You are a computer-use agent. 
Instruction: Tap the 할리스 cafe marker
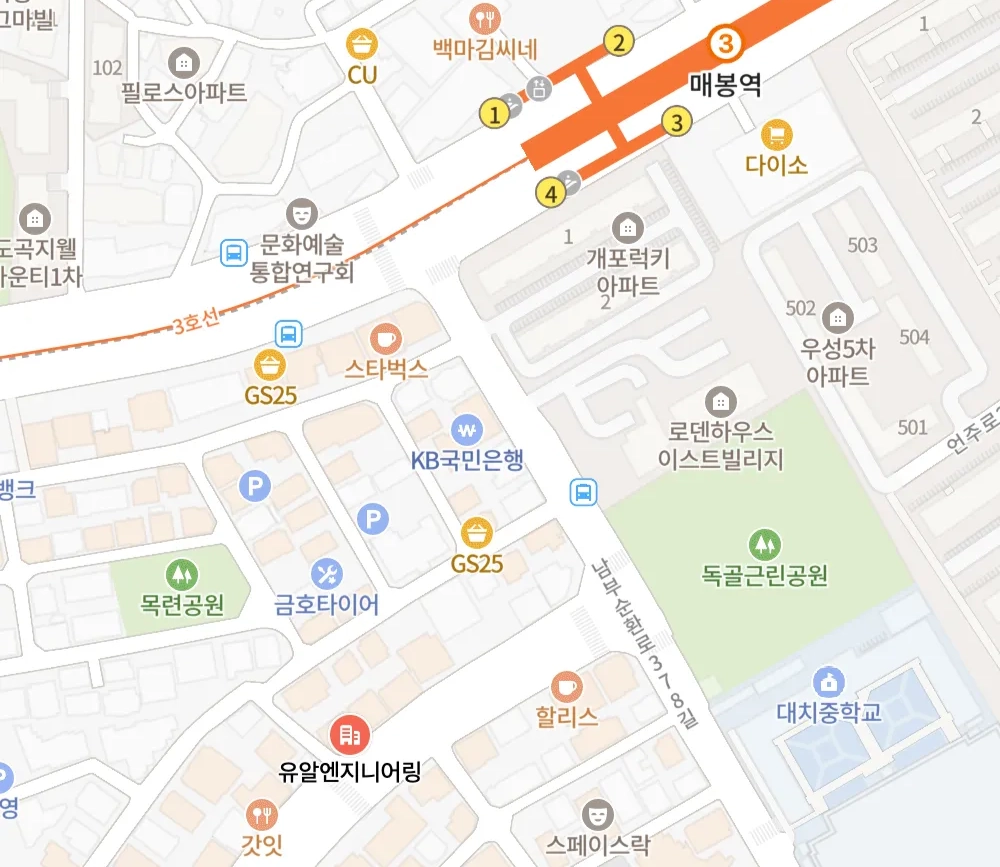[x=567, y=687]
